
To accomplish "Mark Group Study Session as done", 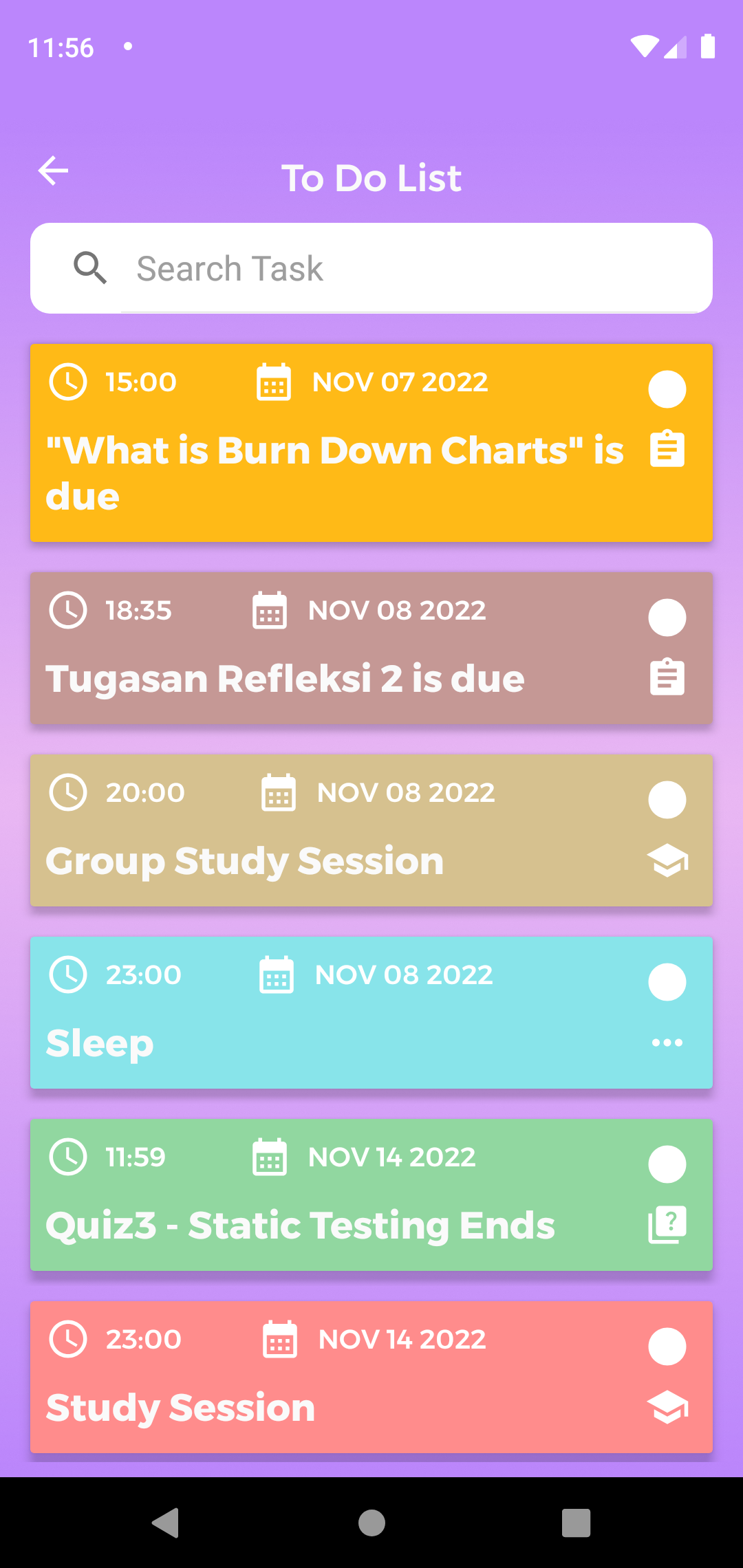I will [667, 800].
